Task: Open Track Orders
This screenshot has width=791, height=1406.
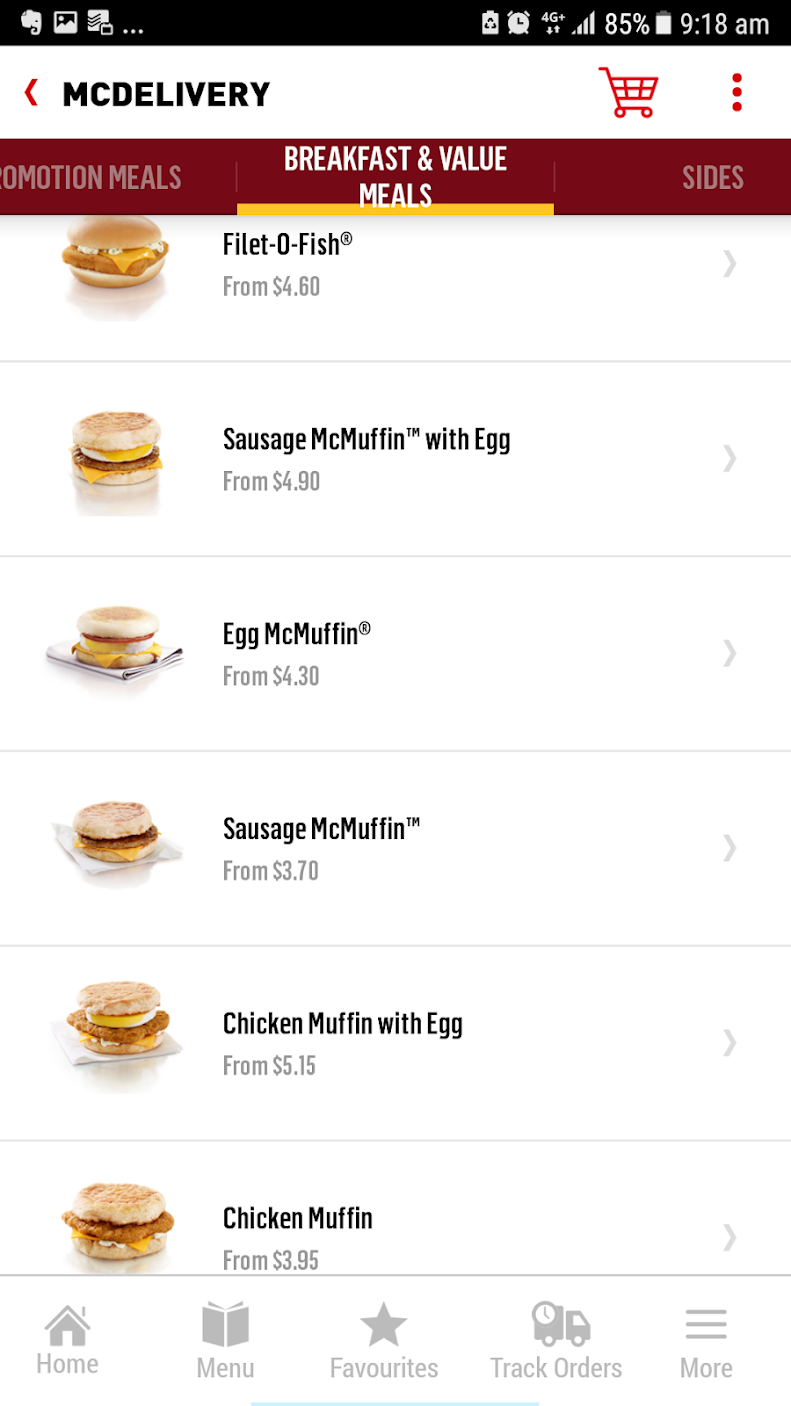Action: (556, 1341)
